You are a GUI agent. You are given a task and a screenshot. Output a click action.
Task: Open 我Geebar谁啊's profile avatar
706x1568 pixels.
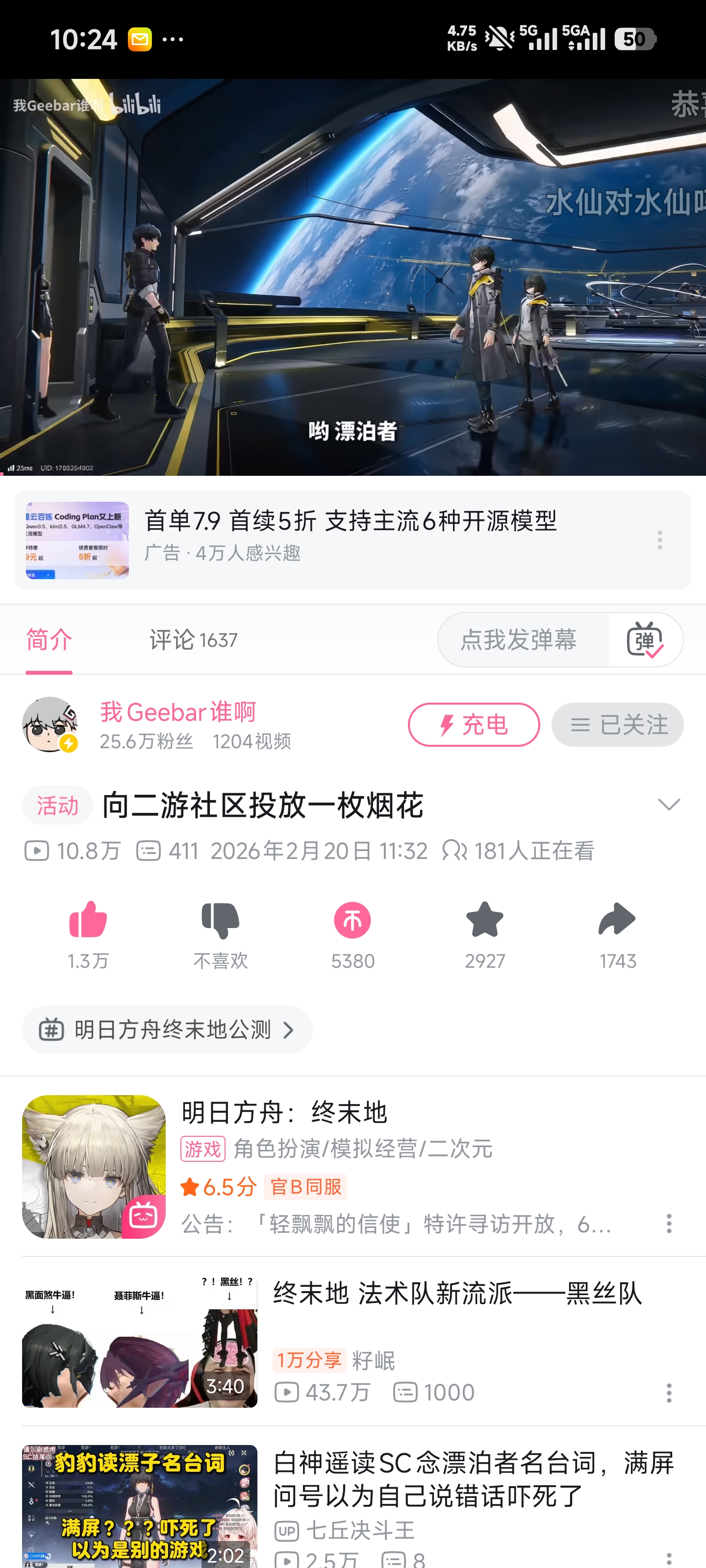[x=50, y=724]
